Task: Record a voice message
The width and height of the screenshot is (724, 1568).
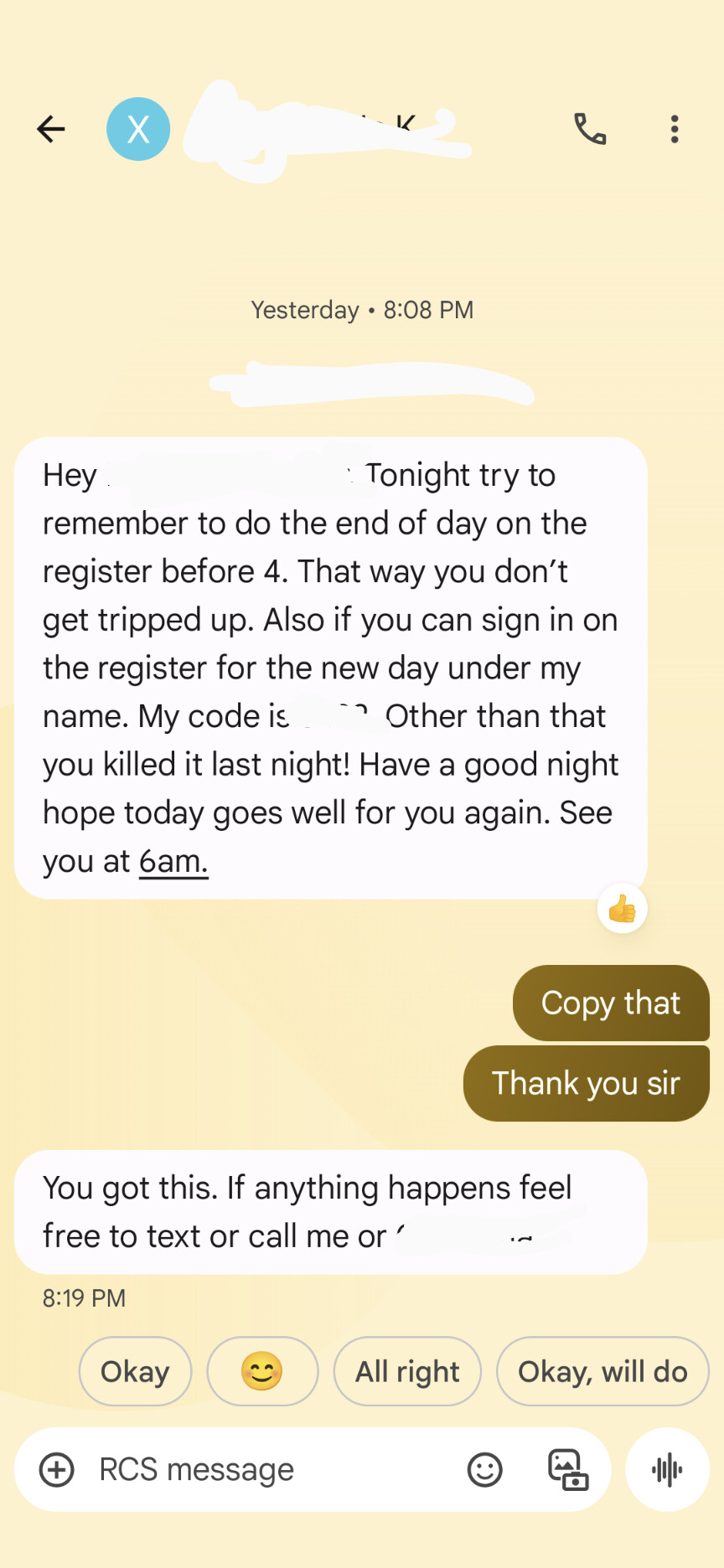Action: point(668,1470)
